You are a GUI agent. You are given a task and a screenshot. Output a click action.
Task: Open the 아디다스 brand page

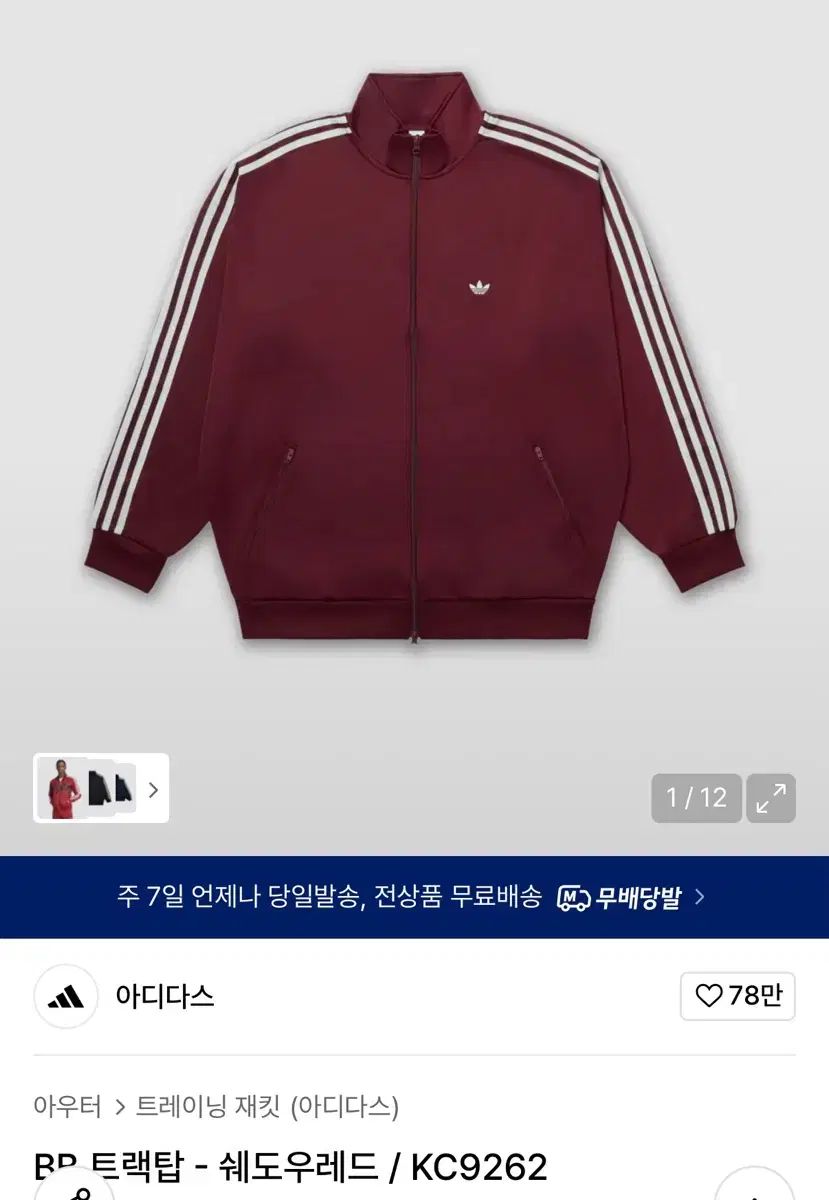pyautogui.click(x=167, y=995)
